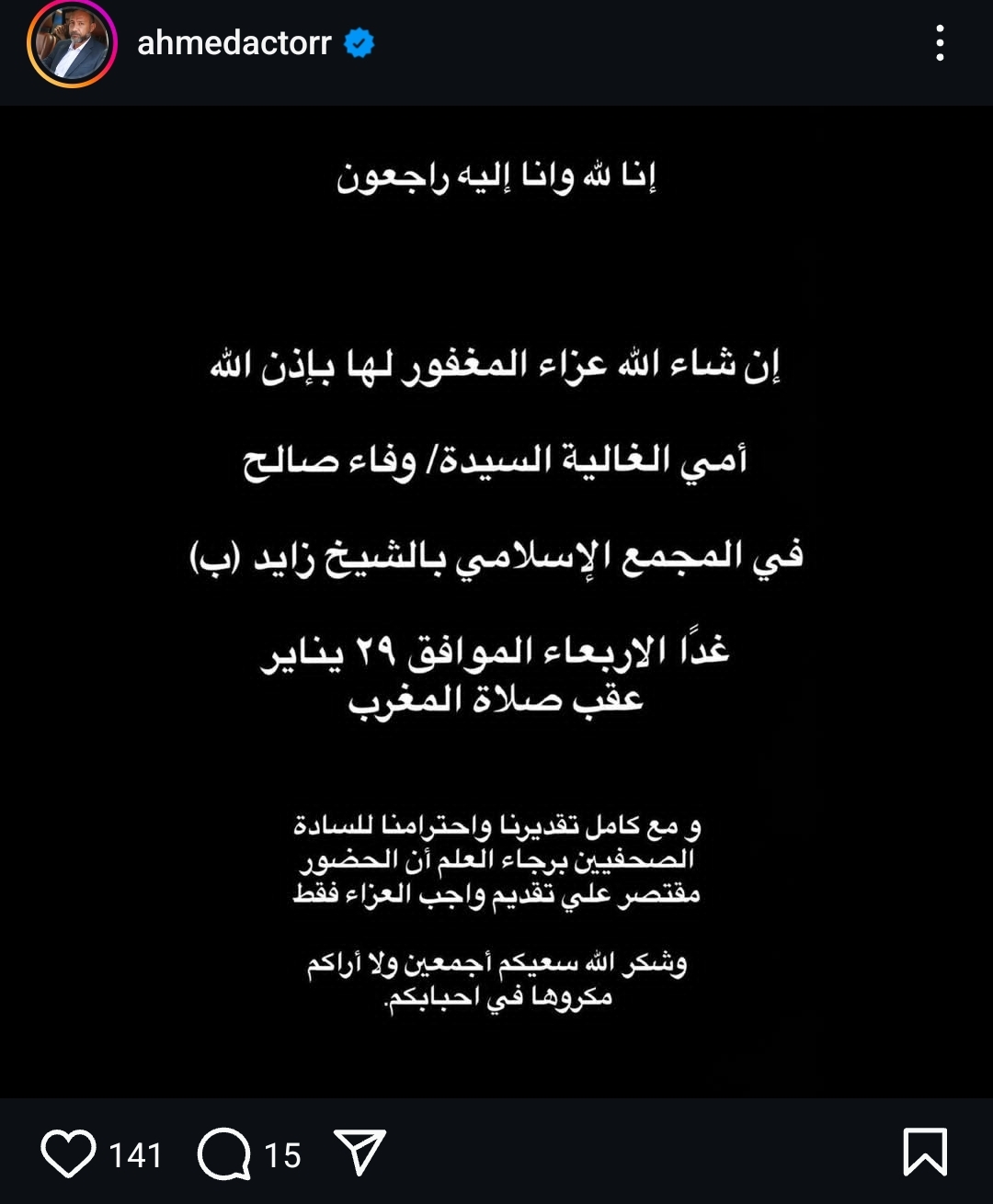Open the post's three-dot overflow menu
Screen dimensions: 993x1204
(939, 43)
